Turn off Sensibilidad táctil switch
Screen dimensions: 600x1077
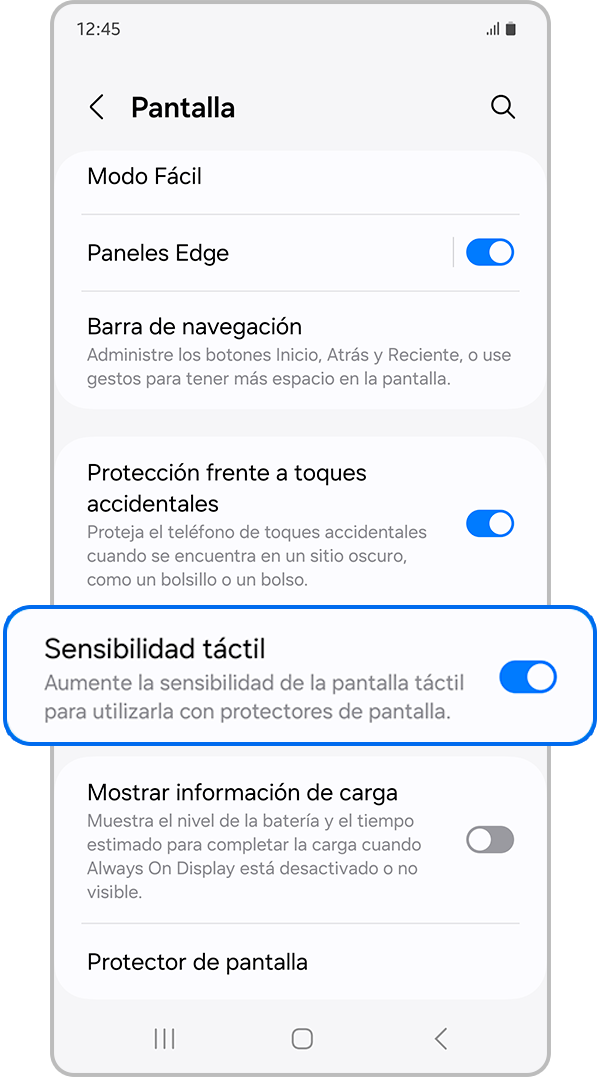(x=527, y=677)
